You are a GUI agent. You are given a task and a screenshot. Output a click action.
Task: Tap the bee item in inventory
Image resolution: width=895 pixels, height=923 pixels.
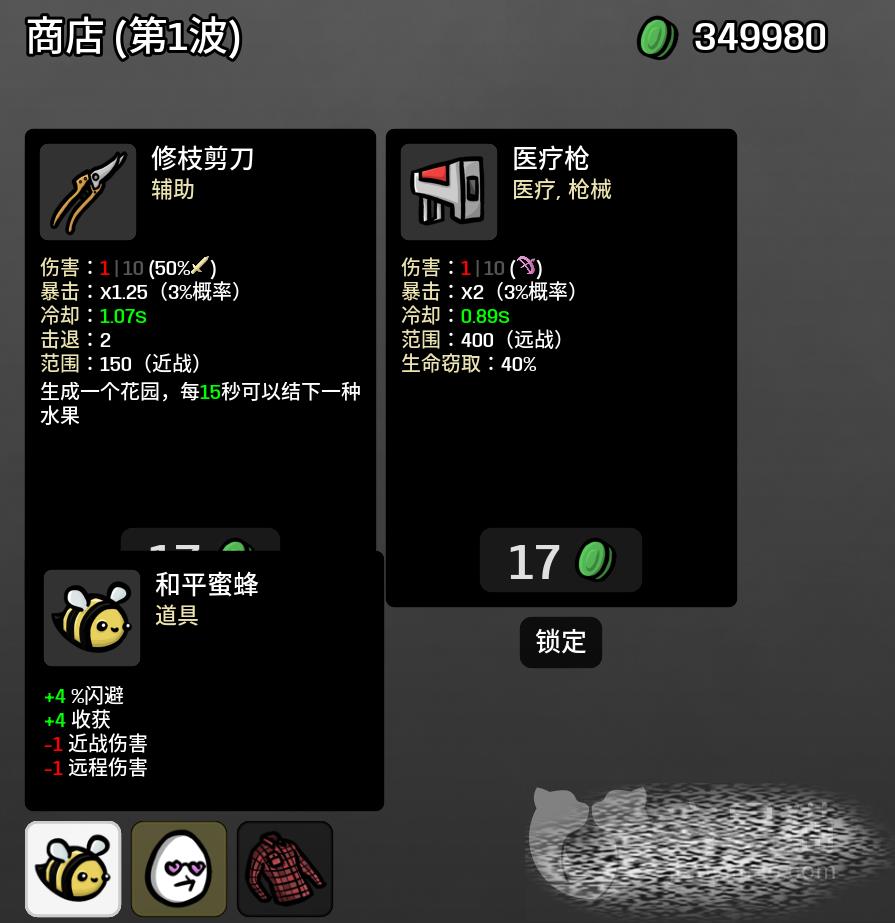coord(73,868)
